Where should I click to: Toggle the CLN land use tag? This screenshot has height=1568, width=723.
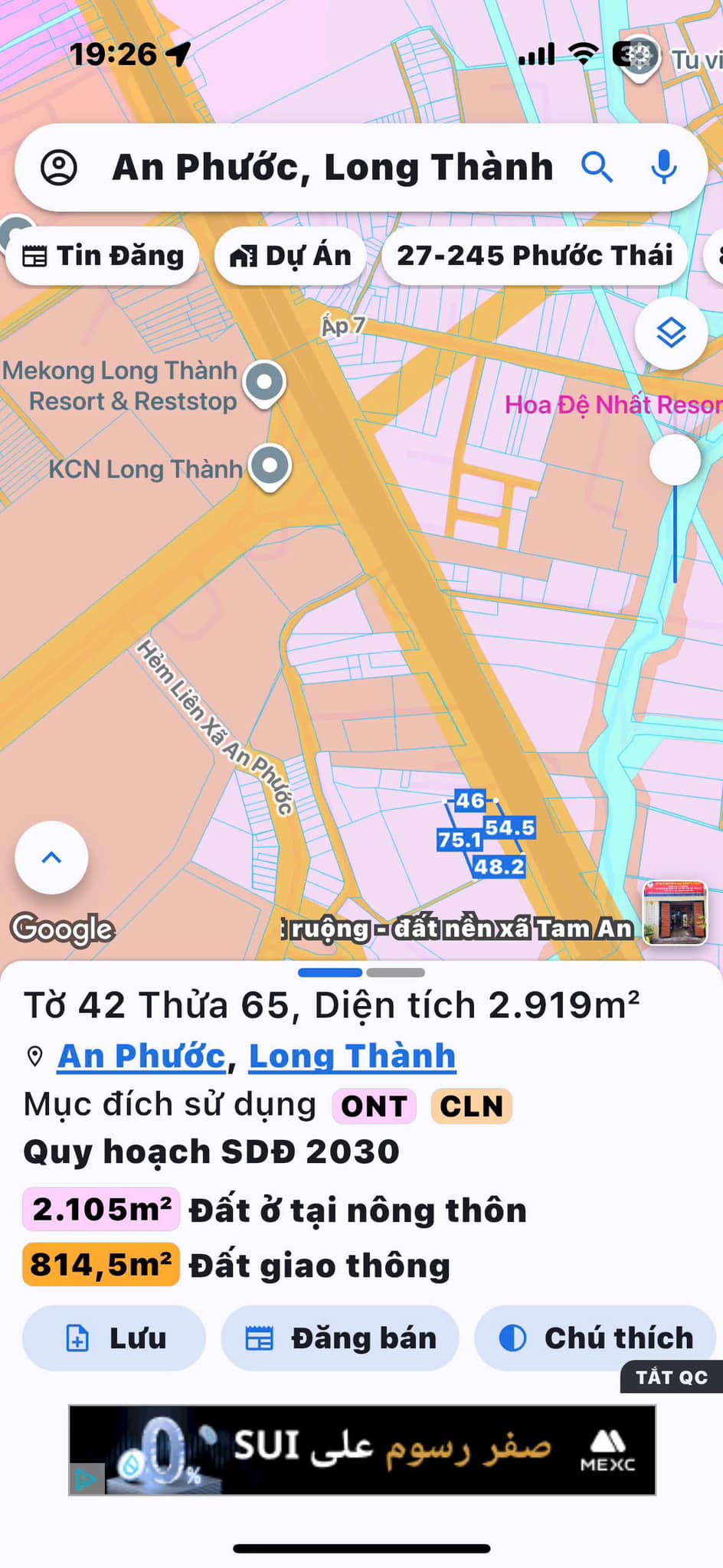pos(470,1106)
